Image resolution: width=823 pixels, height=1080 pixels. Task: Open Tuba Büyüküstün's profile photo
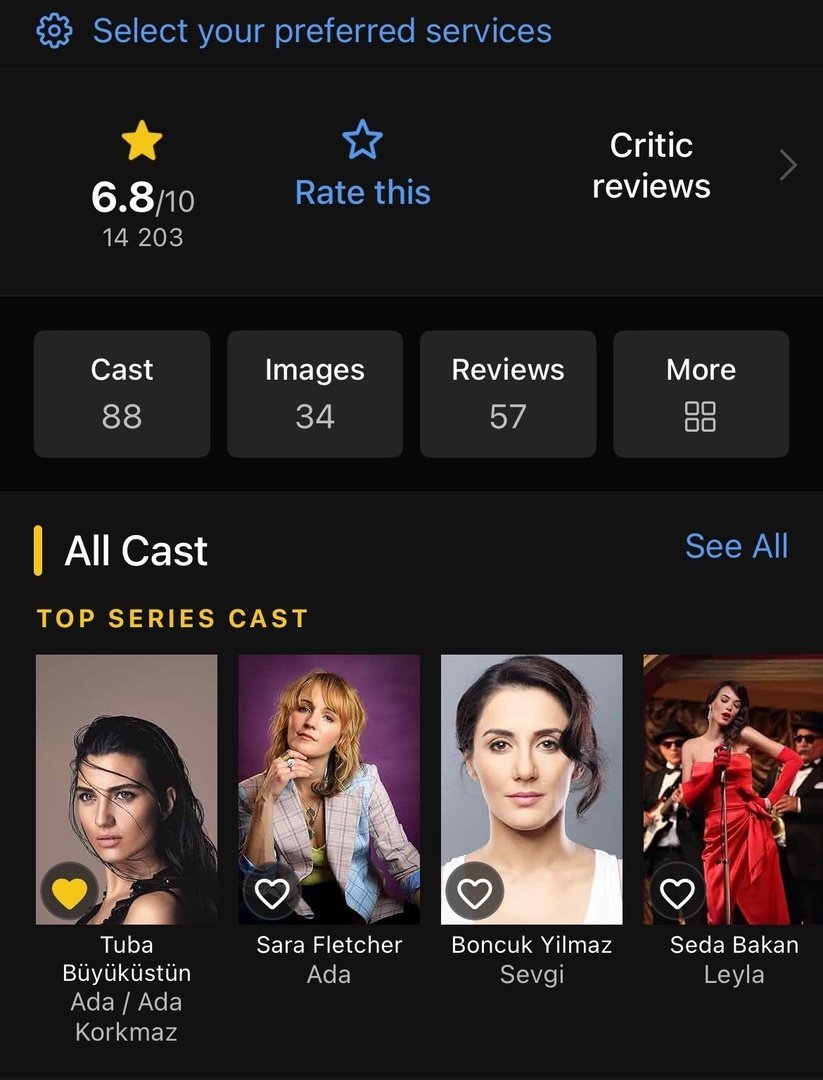[x=126, y=760]
